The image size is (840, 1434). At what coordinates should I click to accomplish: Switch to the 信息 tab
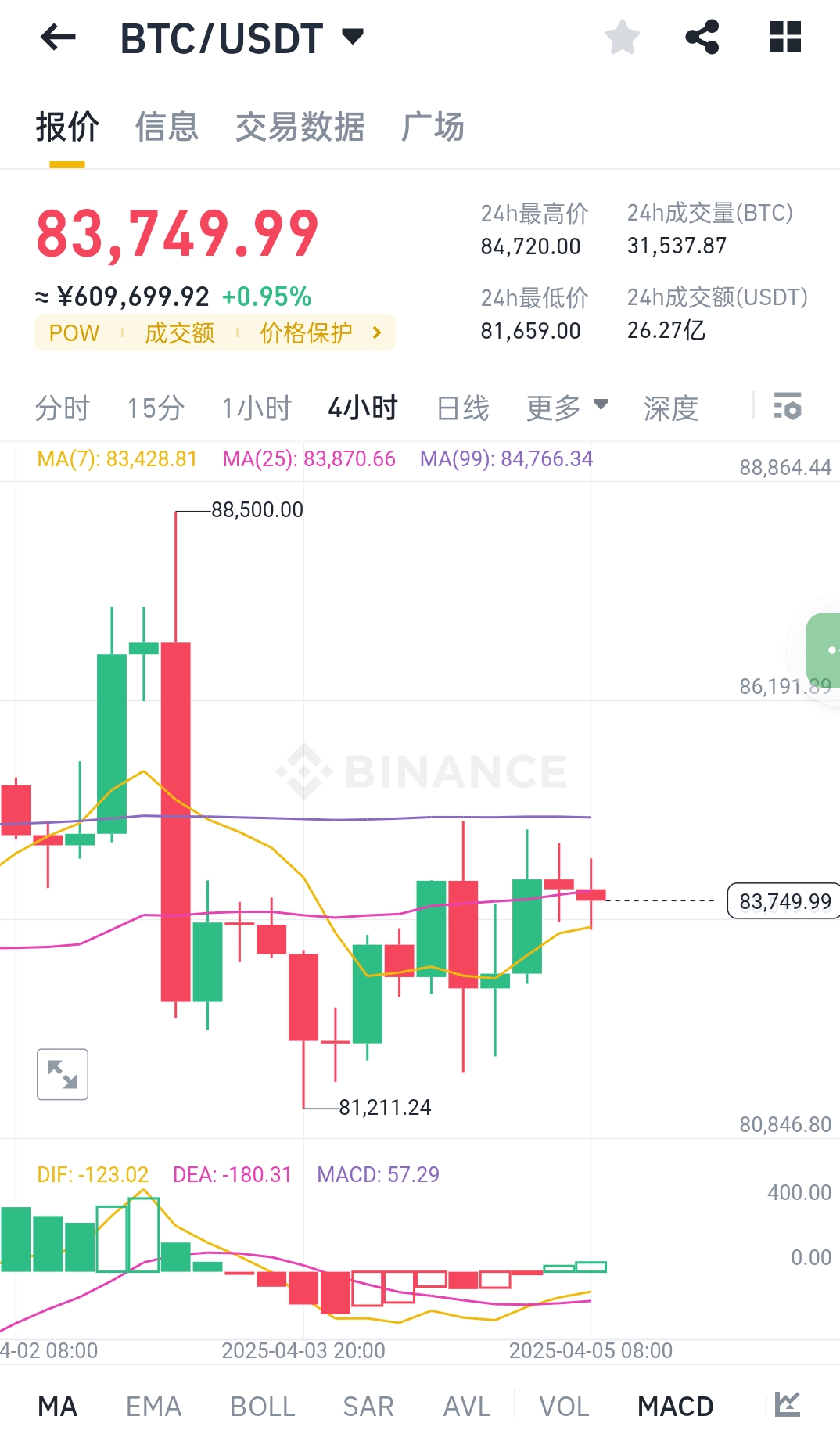tap(167, 127)
